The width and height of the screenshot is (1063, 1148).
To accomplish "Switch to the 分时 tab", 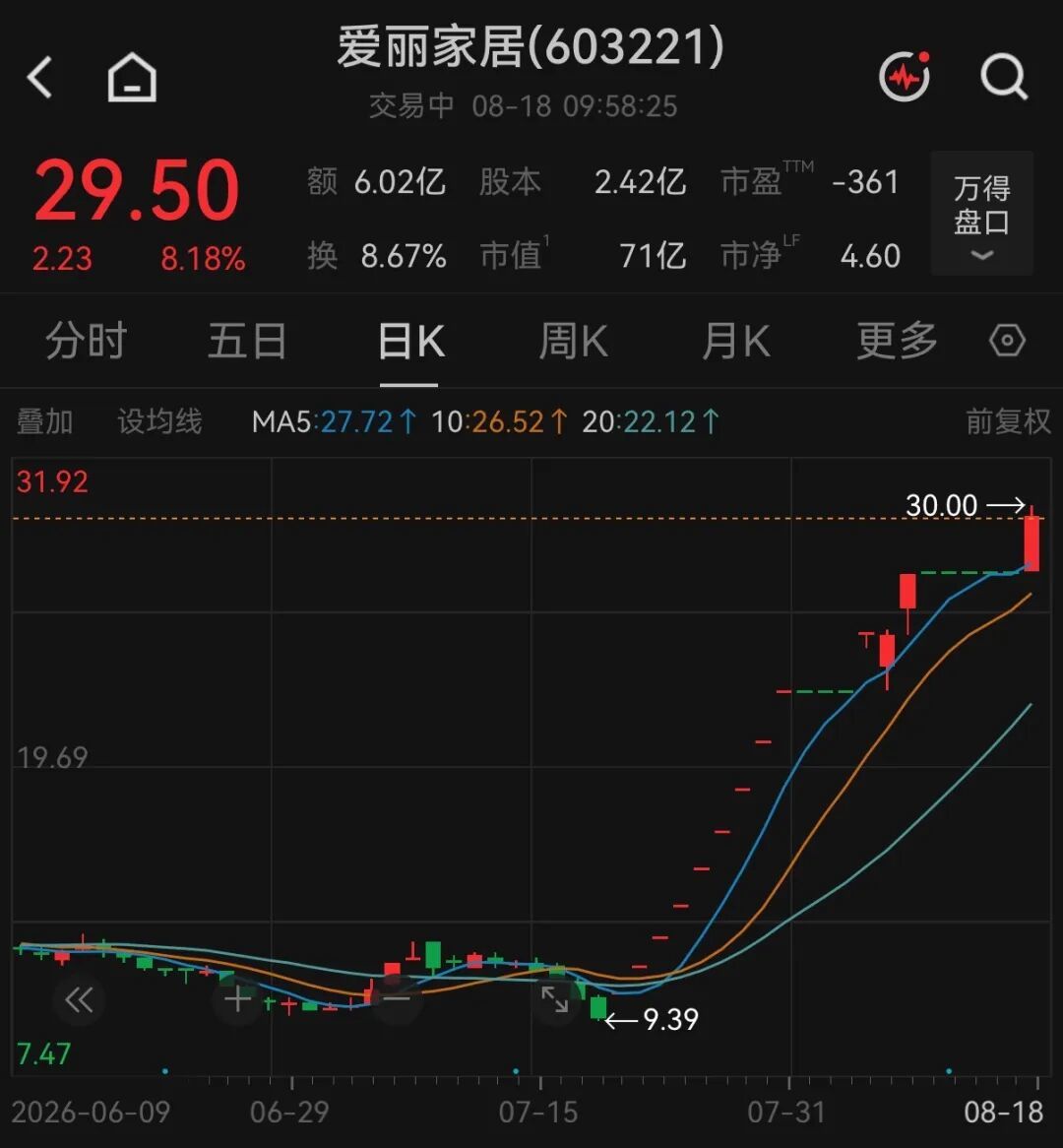I will pyautogui.click(x=87, y=341).
